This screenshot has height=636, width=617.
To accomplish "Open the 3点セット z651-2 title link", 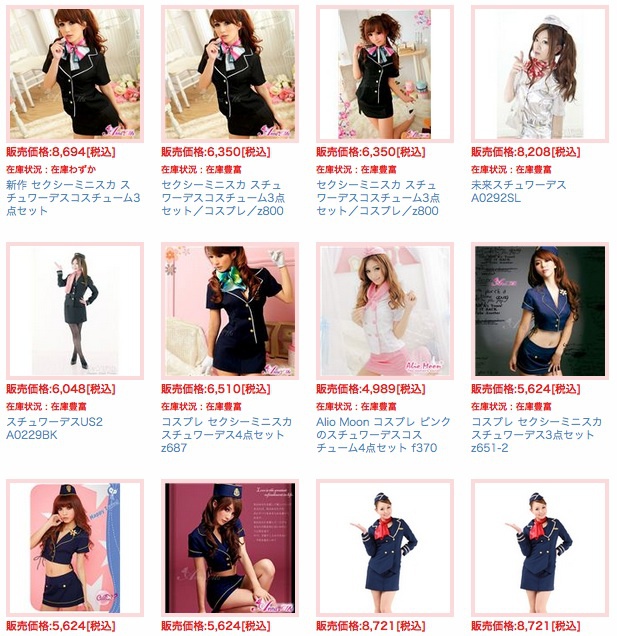I will click(x=537, y=436).
